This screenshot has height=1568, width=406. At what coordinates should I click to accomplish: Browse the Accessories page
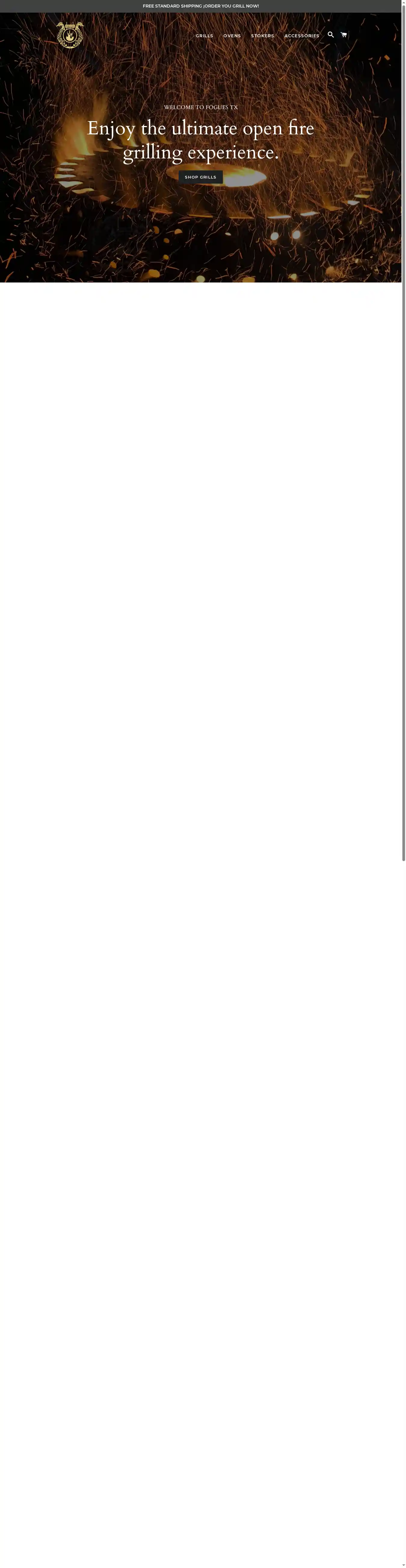pyautogui.click(x=301, y=36)
